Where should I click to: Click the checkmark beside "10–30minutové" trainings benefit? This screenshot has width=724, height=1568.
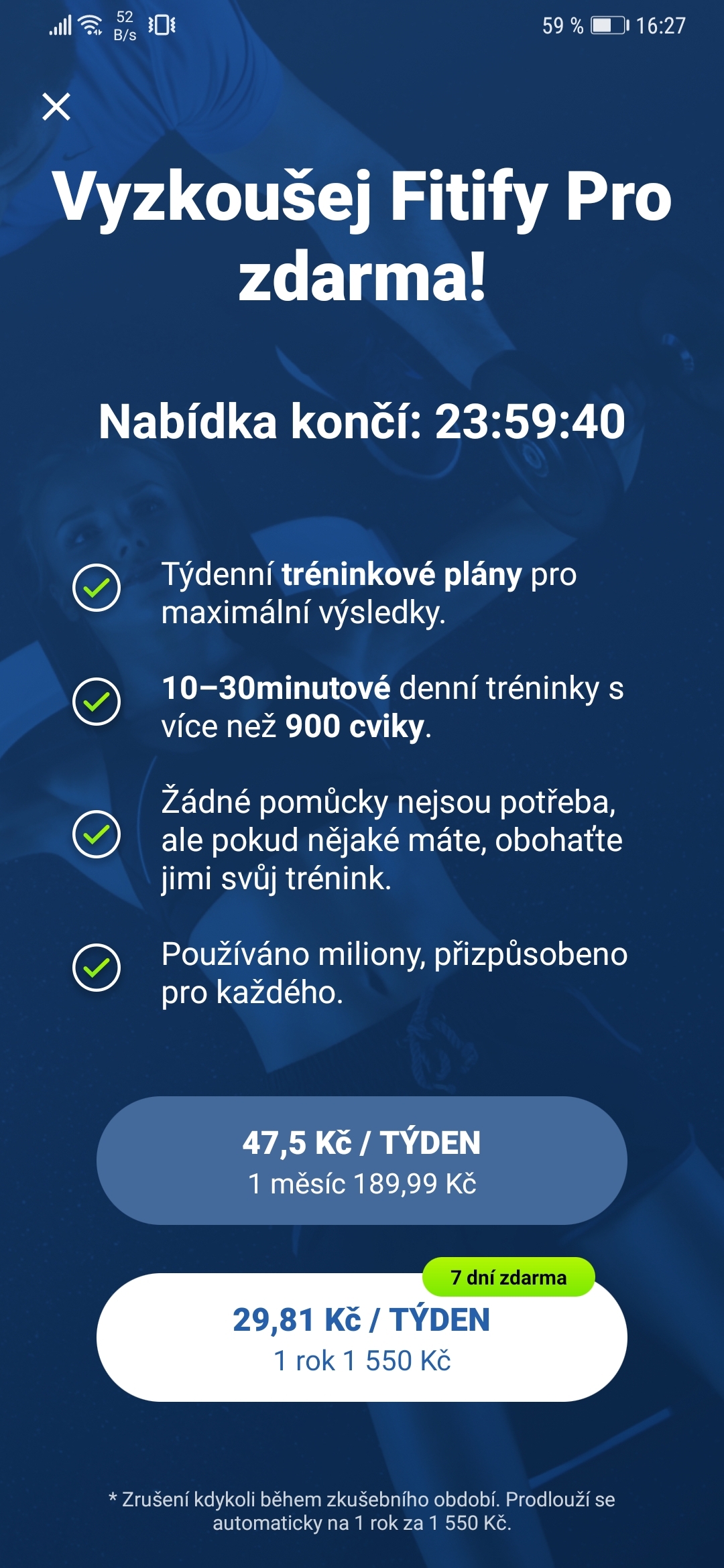tap(98, 702)
